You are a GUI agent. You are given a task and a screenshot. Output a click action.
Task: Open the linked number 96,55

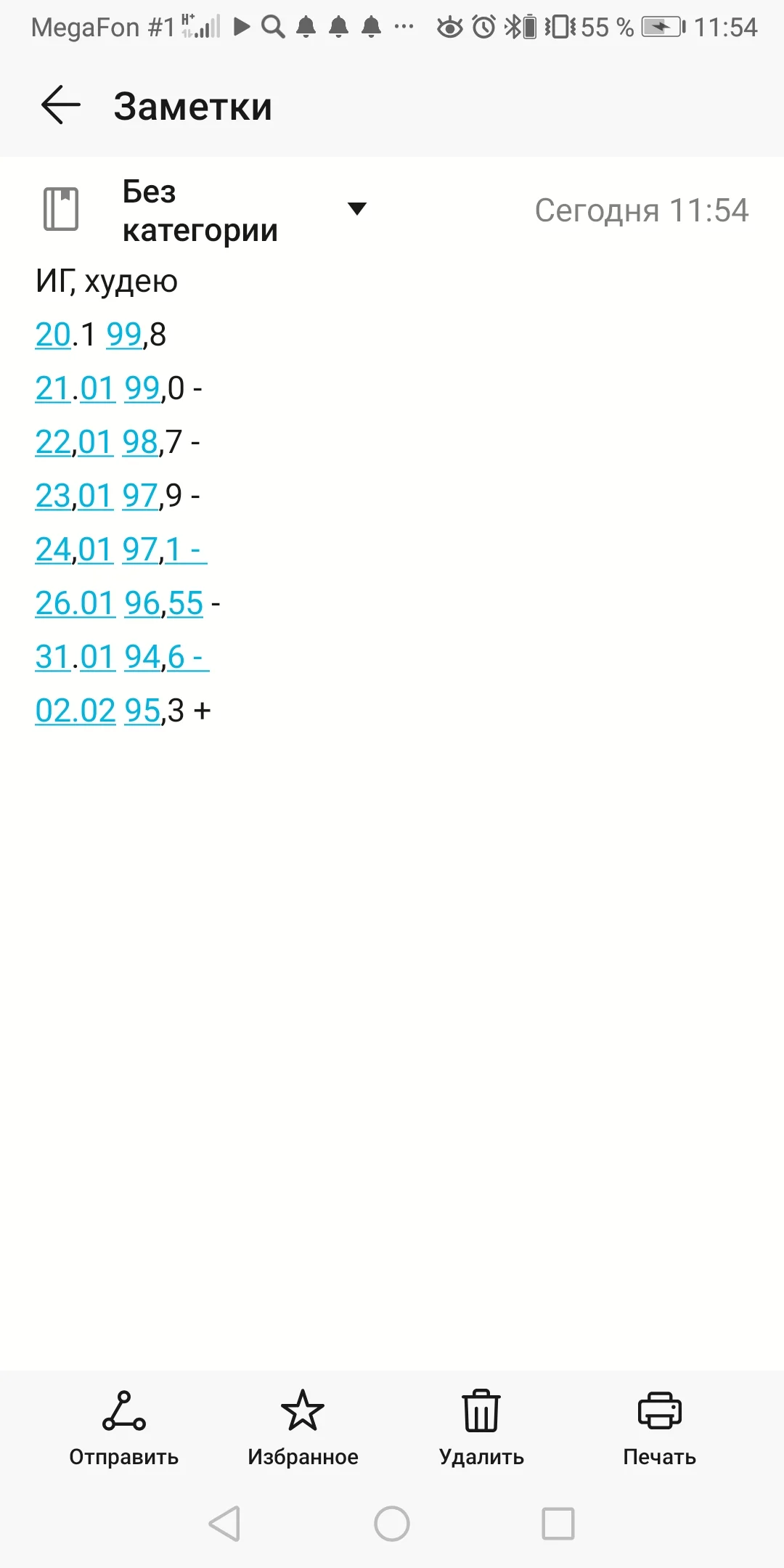pyautogui.click(x=163, y=604)
